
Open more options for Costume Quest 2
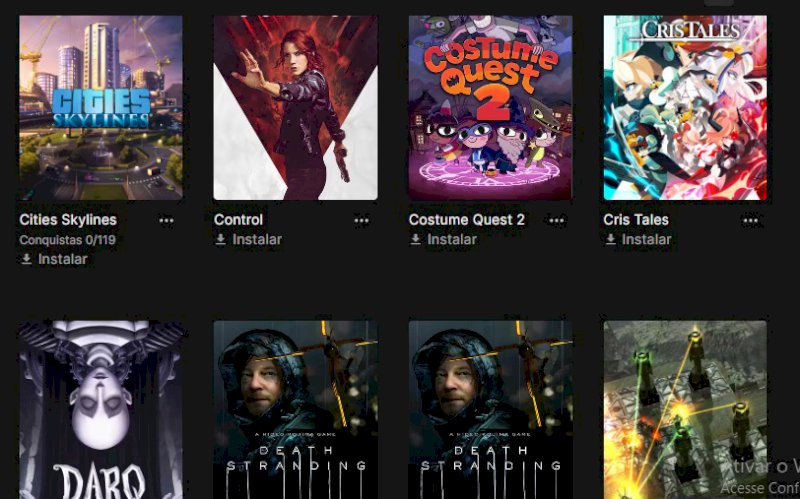(556, 220)
